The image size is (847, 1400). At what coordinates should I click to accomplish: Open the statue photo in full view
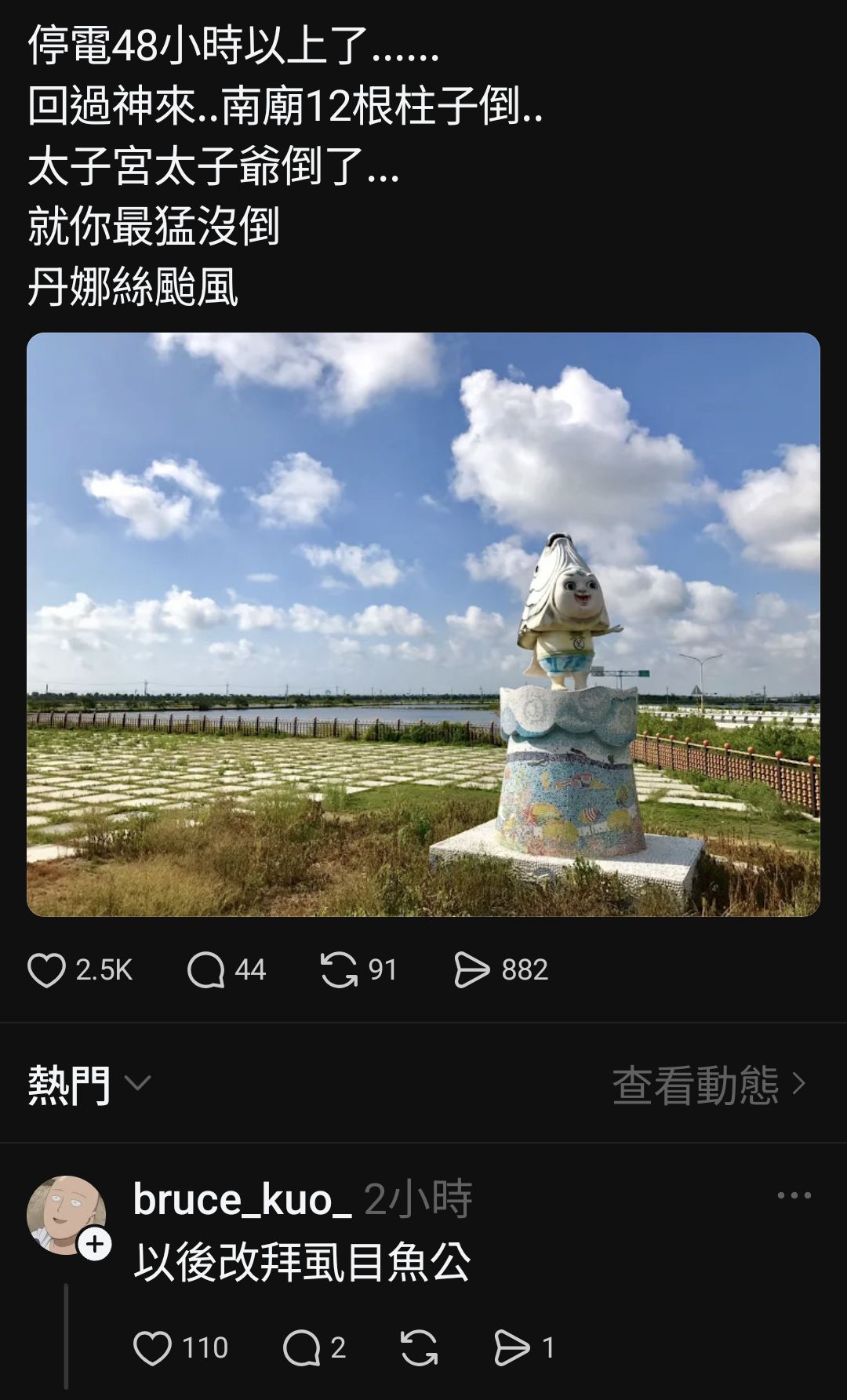(423, 624)
